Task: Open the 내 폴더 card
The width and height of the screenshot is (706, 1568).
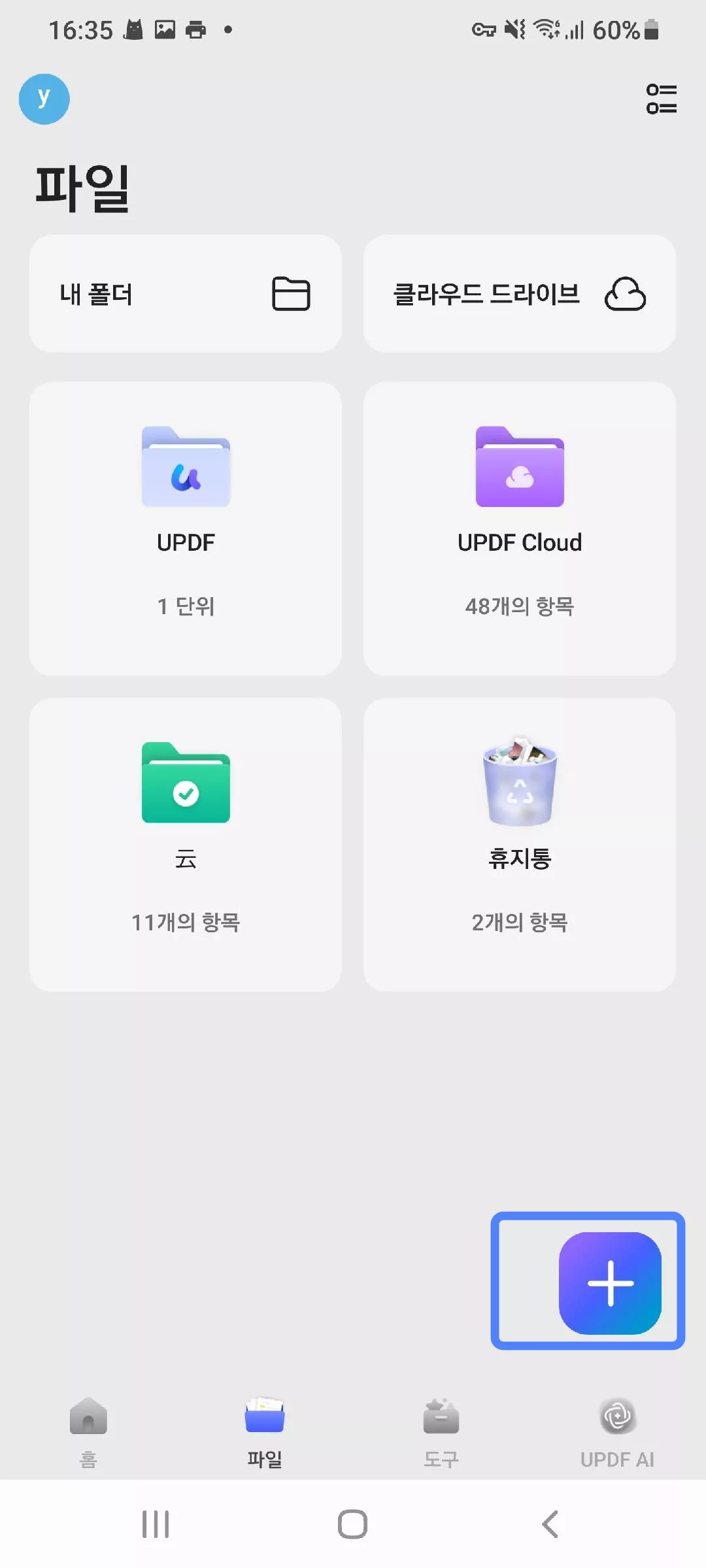Action: pos(185,293)
